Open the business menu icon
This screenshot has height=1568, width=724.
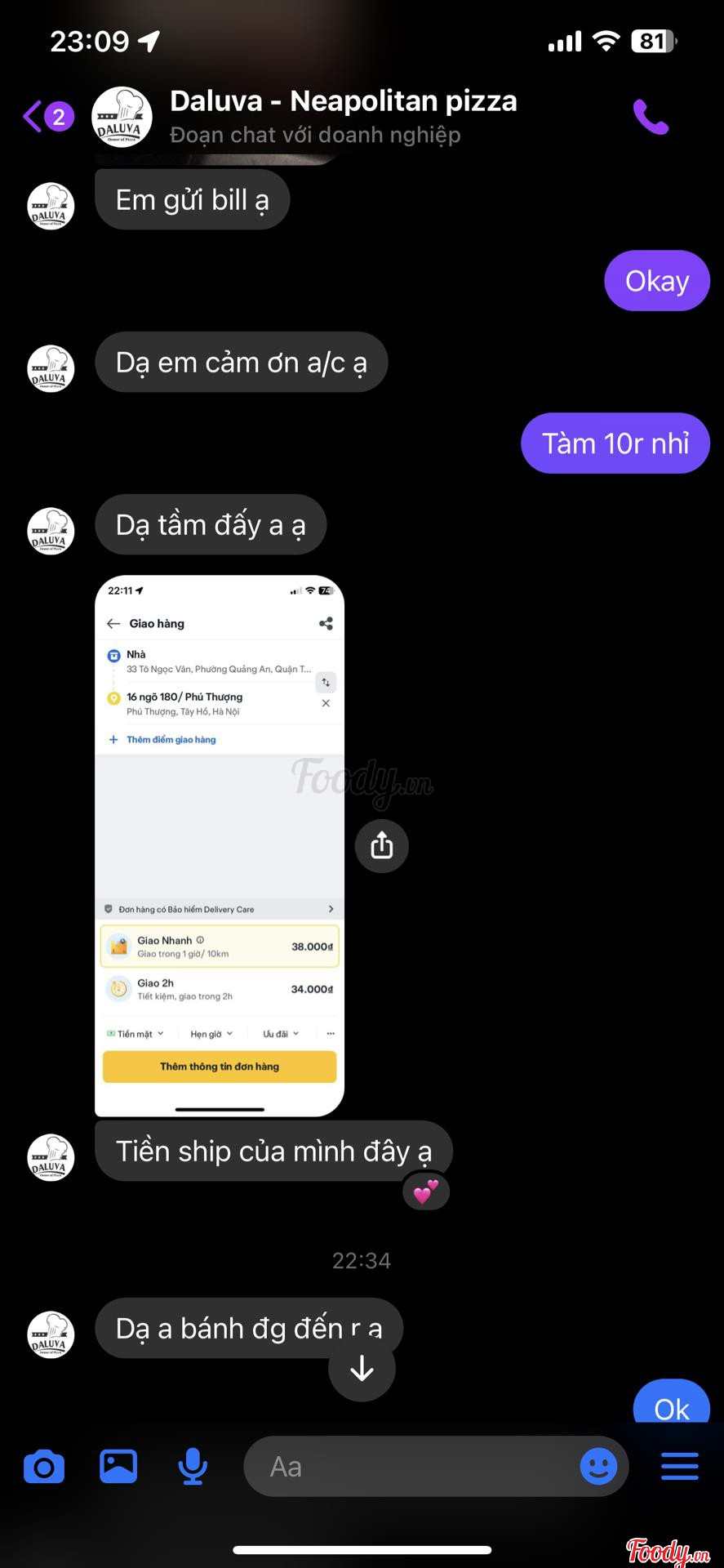[x=679, y=1467]
